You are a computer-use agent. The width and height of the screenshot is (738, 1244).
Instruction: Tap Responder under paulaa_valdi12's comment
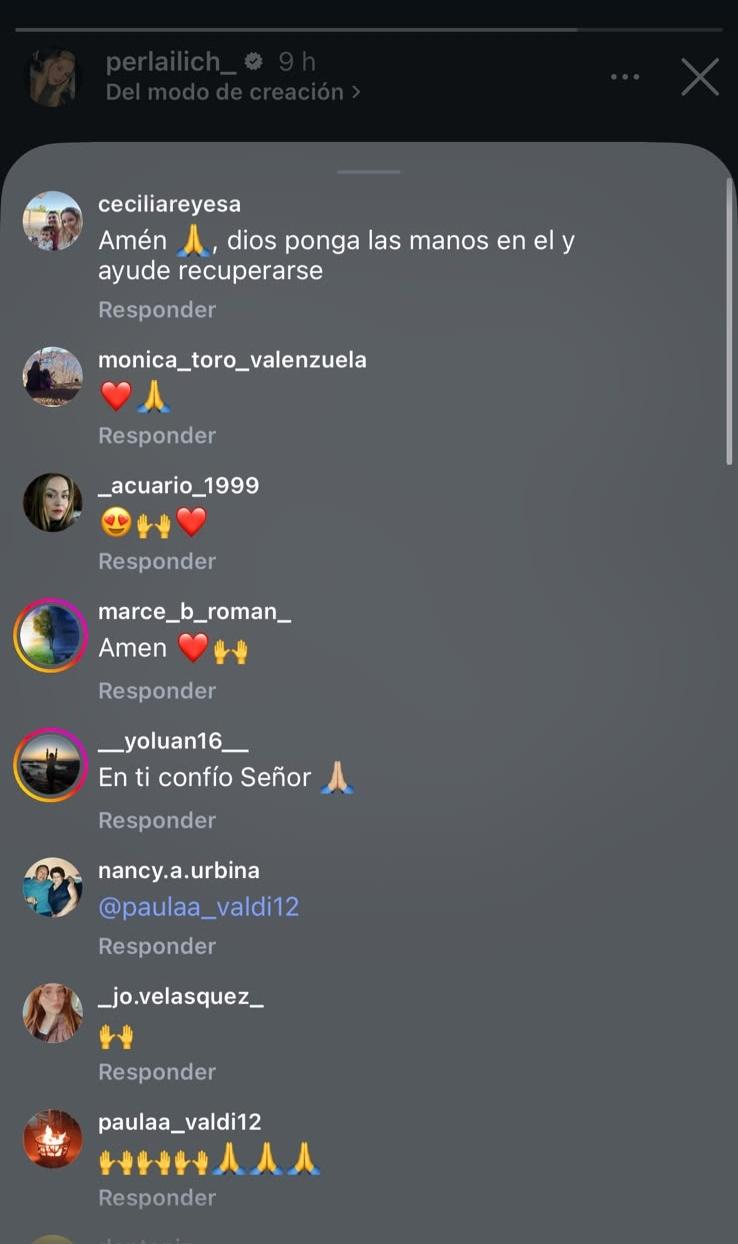[x=157, y=1198]
